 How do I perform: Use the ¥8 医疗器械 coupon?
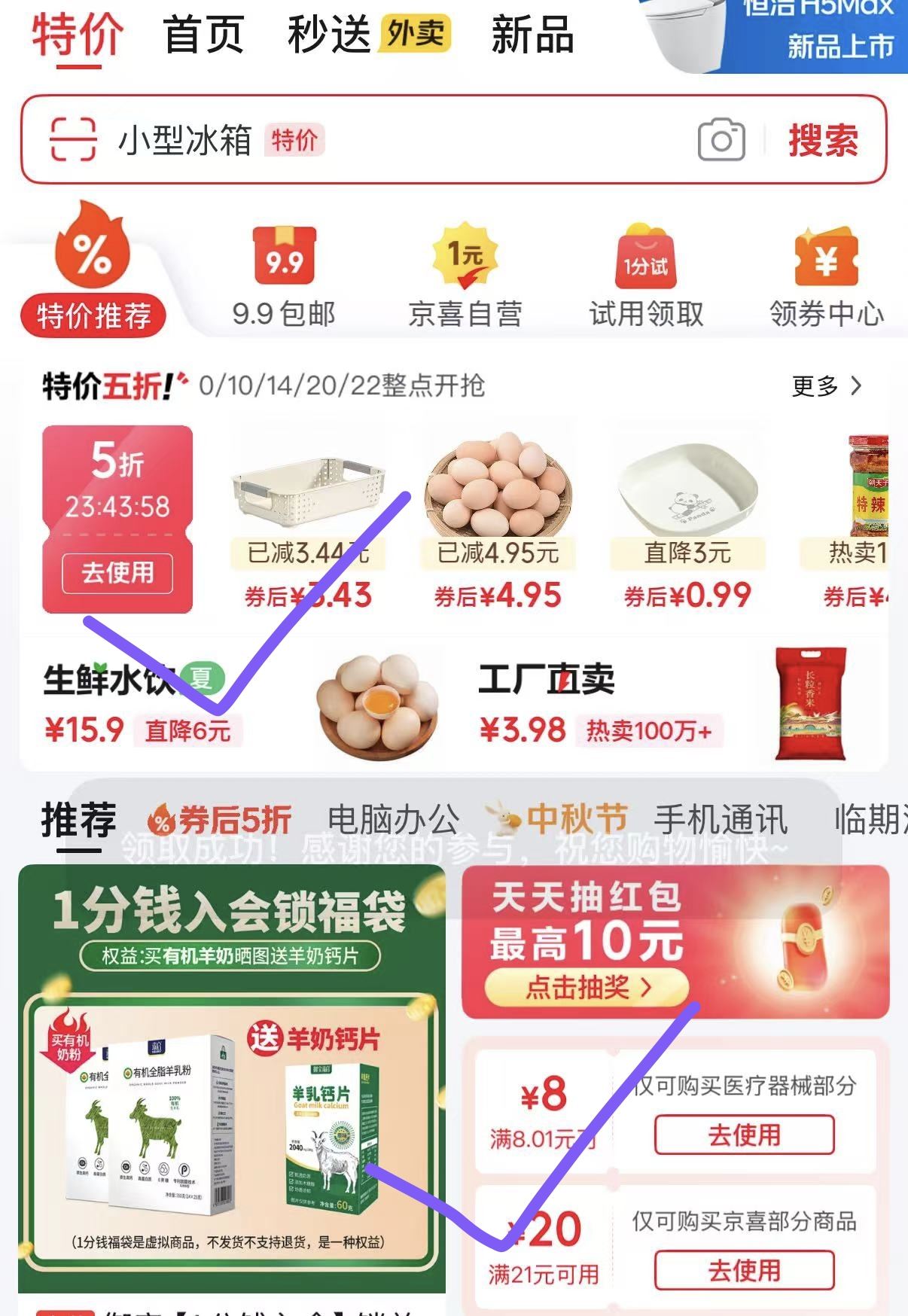744,1135
